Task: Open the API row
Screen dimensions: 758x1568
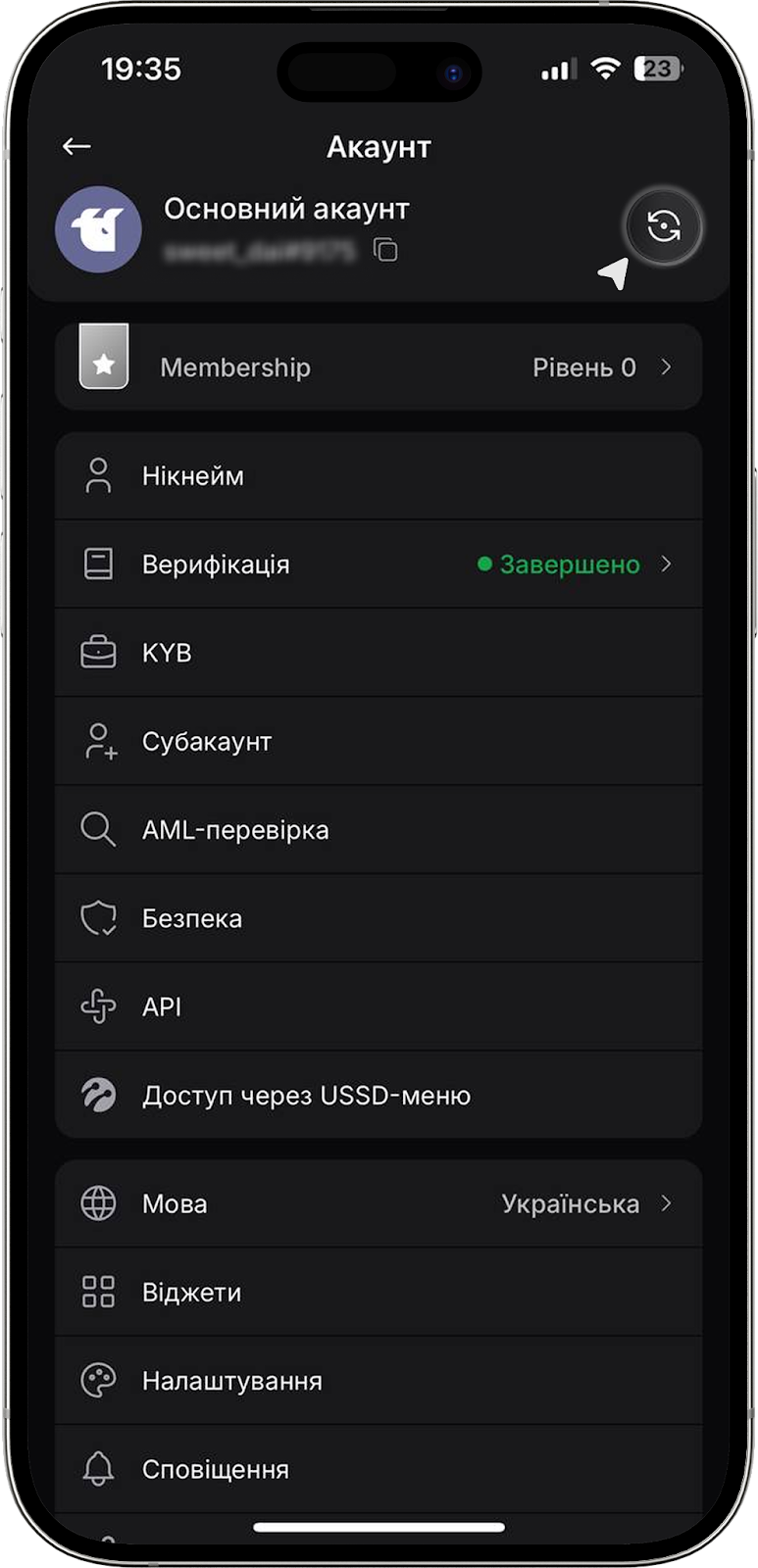Action: tap(379, 1006)
